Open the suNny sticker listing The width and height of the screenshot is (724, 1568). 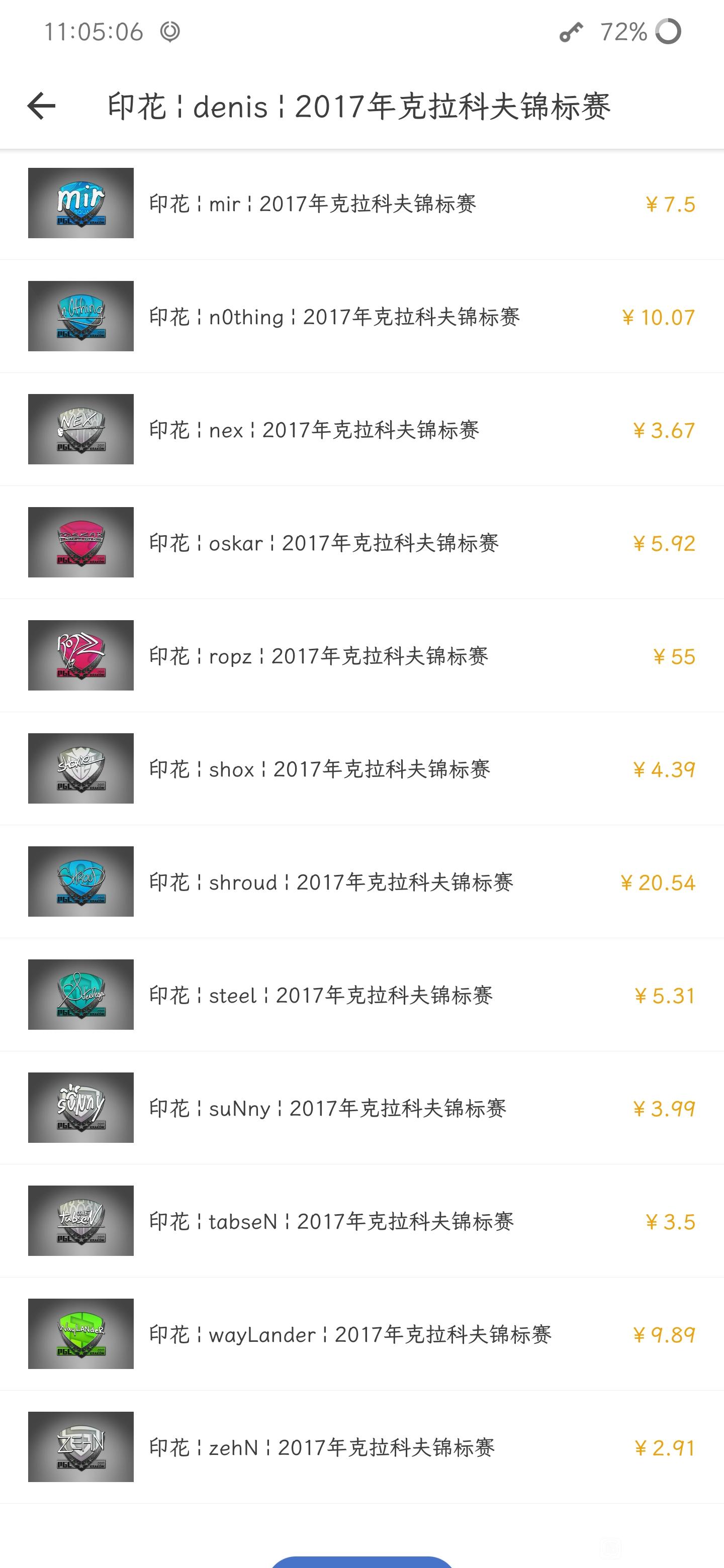click(361, 1108)
